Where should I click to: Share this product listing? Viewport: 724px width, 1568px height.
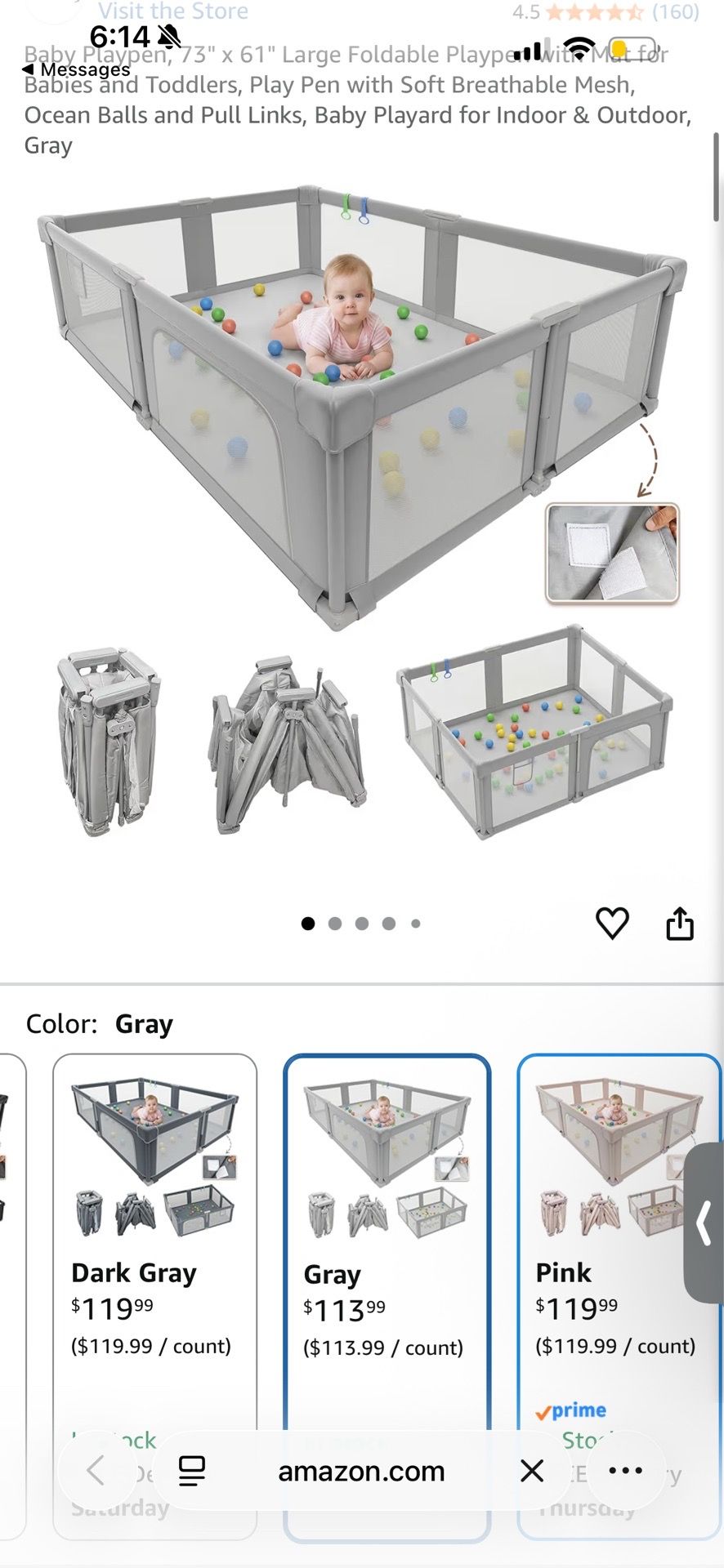(x=680, y=924)
